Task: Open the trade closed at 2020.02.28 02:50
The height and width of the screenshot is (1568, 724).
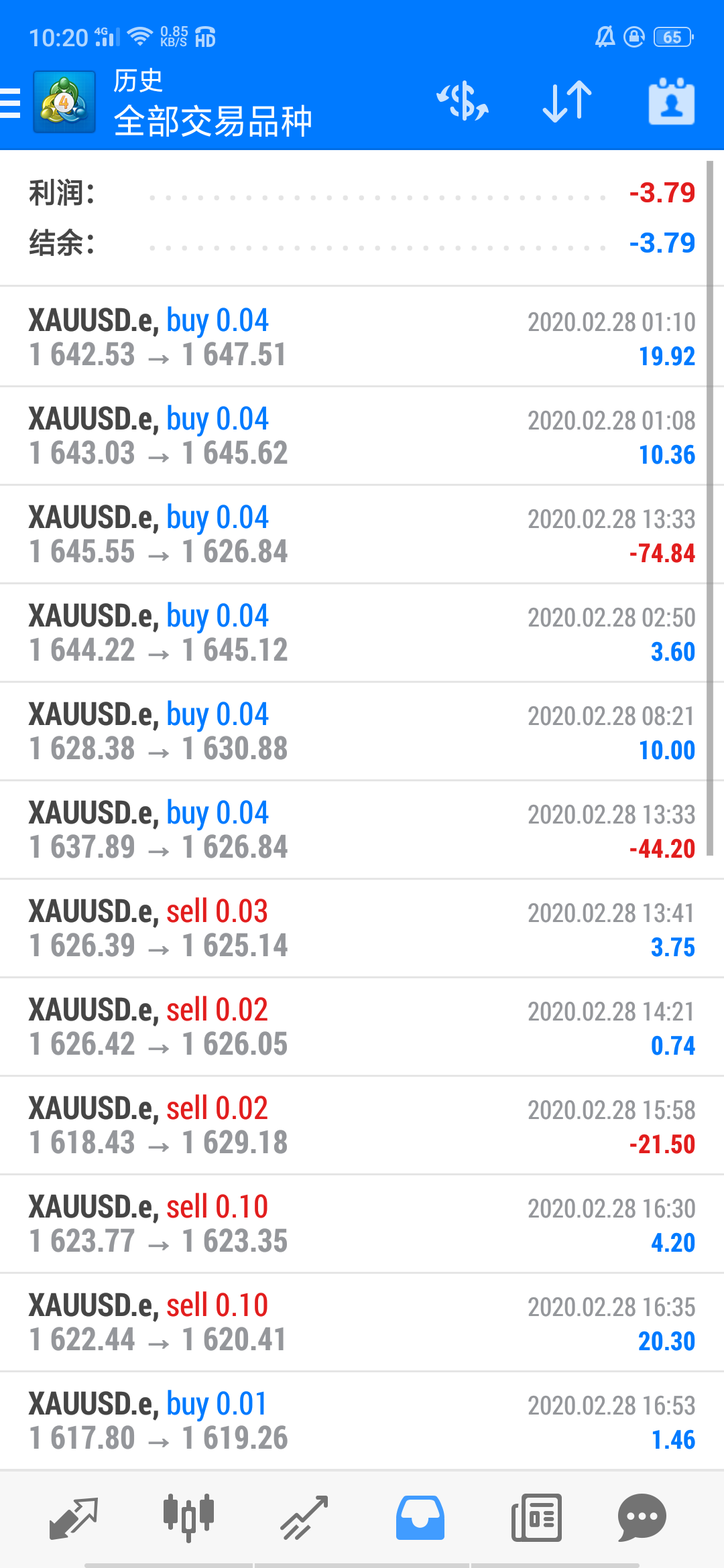Action: 362,633
